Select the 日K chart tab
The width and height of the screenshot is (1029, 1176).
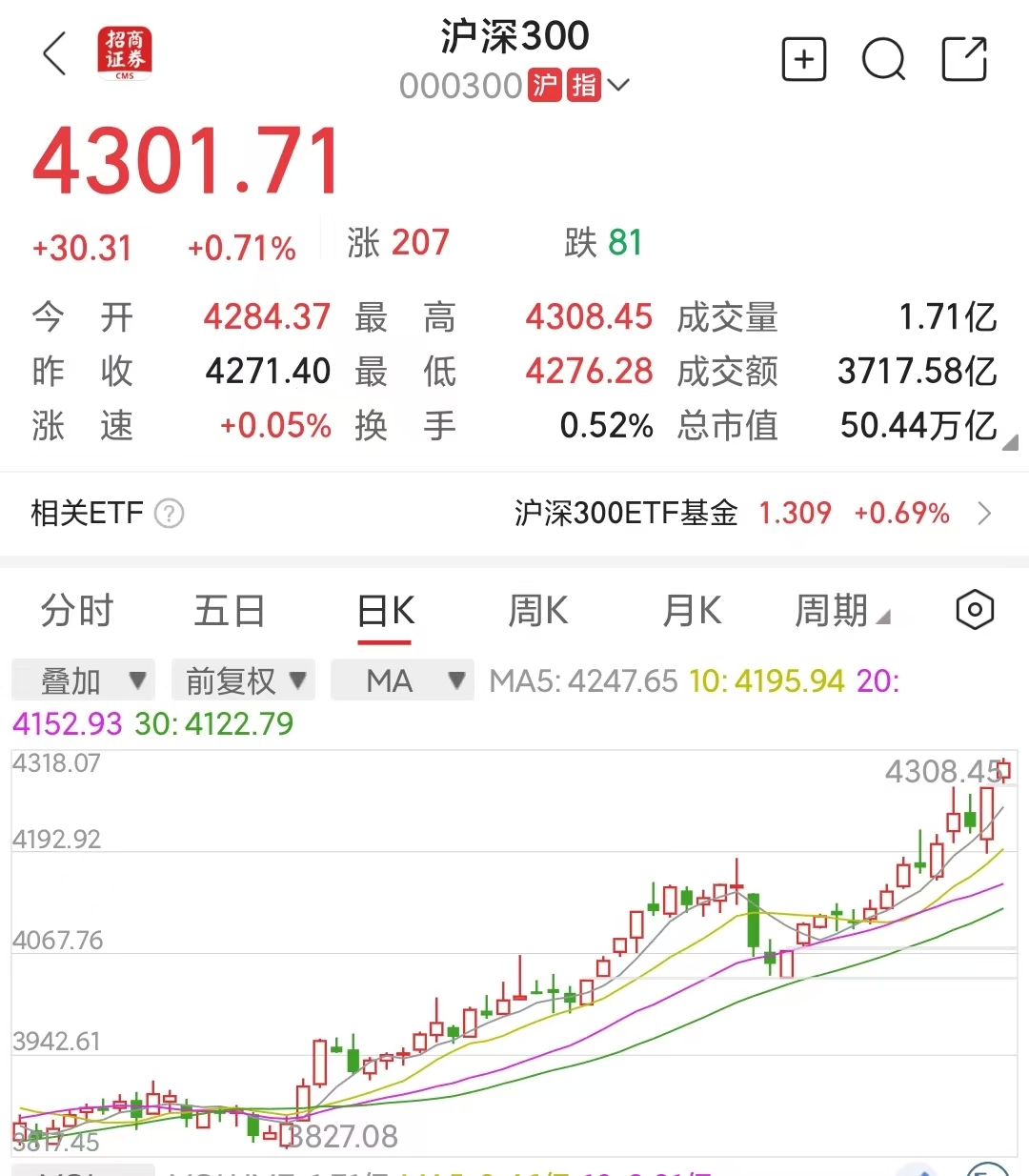pyautogui.click(x=385, y=611)
